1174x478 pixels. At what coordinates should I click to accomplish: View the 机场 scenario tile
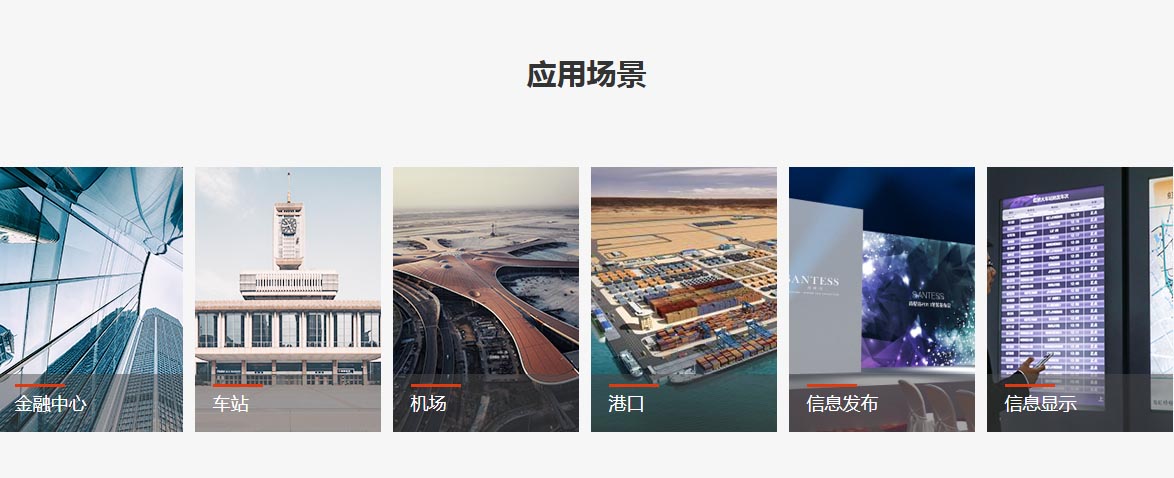click(485, 300)
